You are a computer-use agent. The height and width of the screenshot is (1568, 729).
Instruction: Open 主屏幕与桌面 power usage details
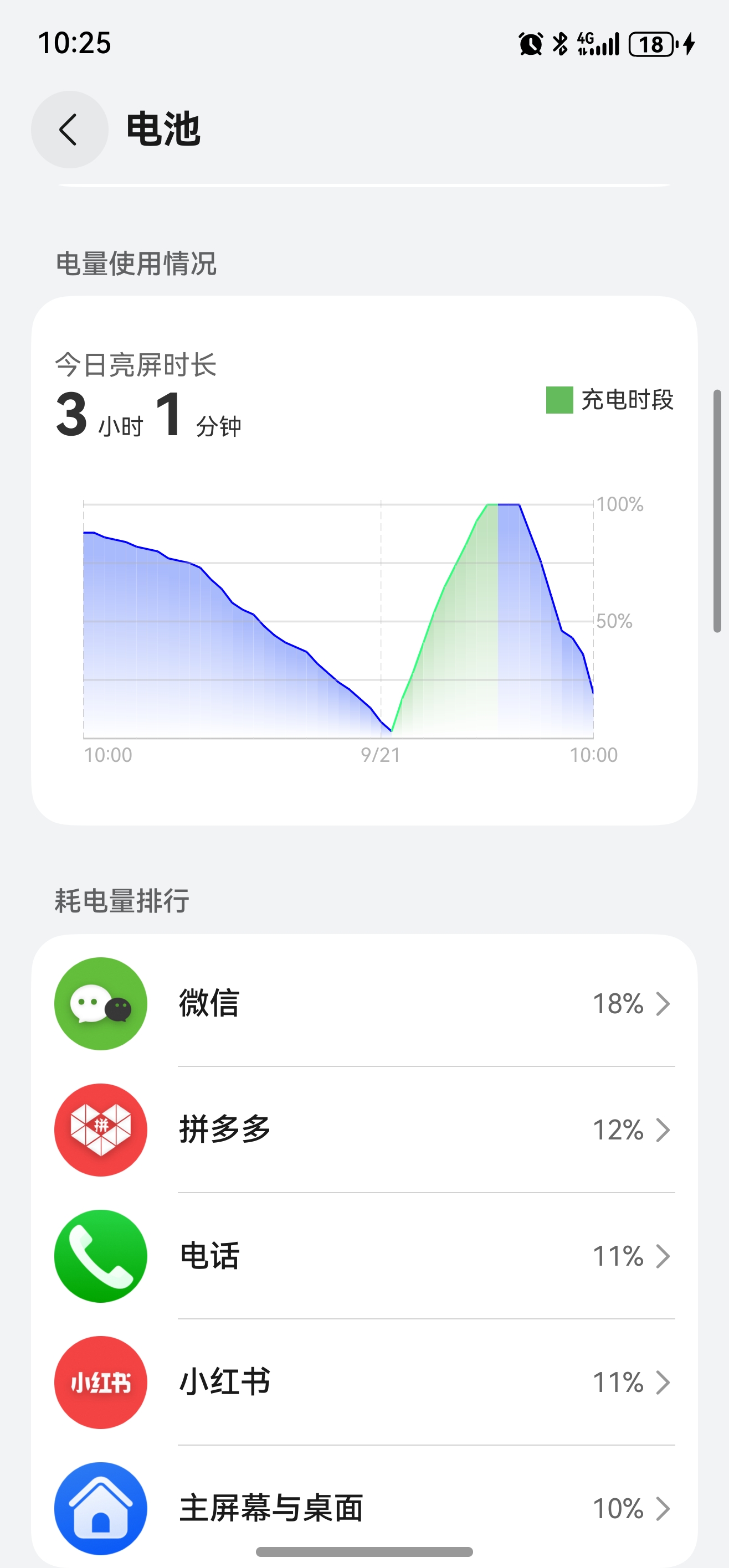[x=364, y=1508]
